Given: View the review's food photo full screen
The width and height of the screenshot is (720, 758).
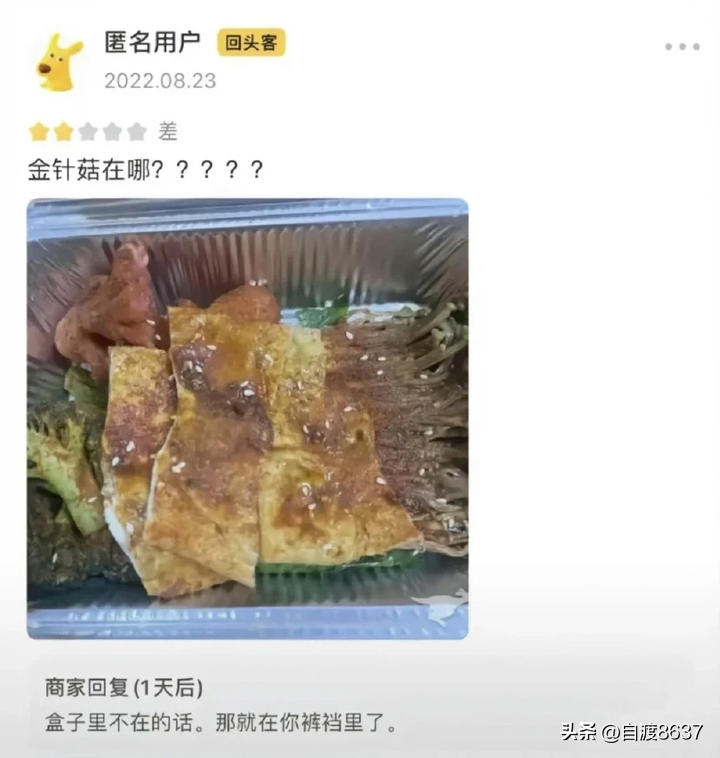Looking at the screenshot, I should (x=247, y=418).
